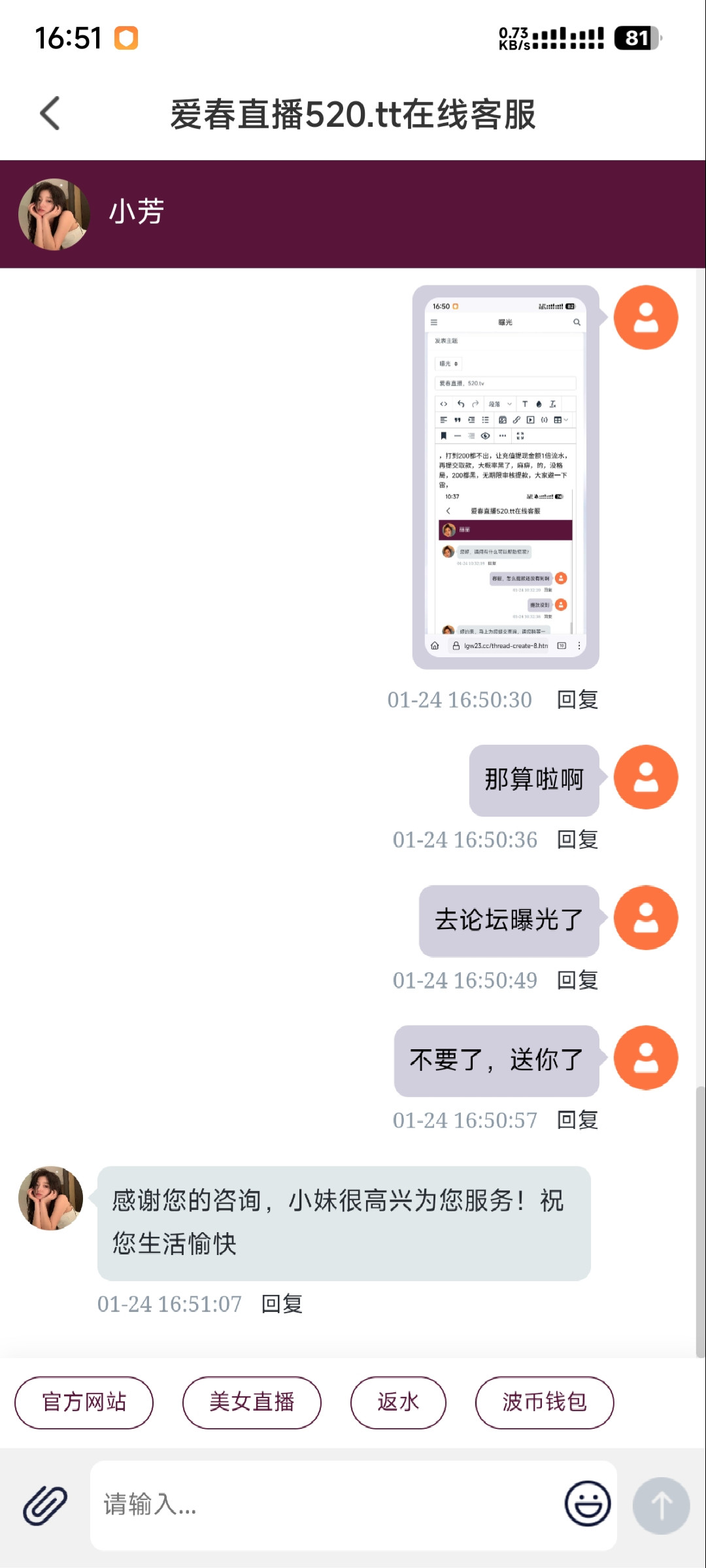Open the 官方网站 quick link
The height and width of the screenshot is (1568, 706).
84,1403
